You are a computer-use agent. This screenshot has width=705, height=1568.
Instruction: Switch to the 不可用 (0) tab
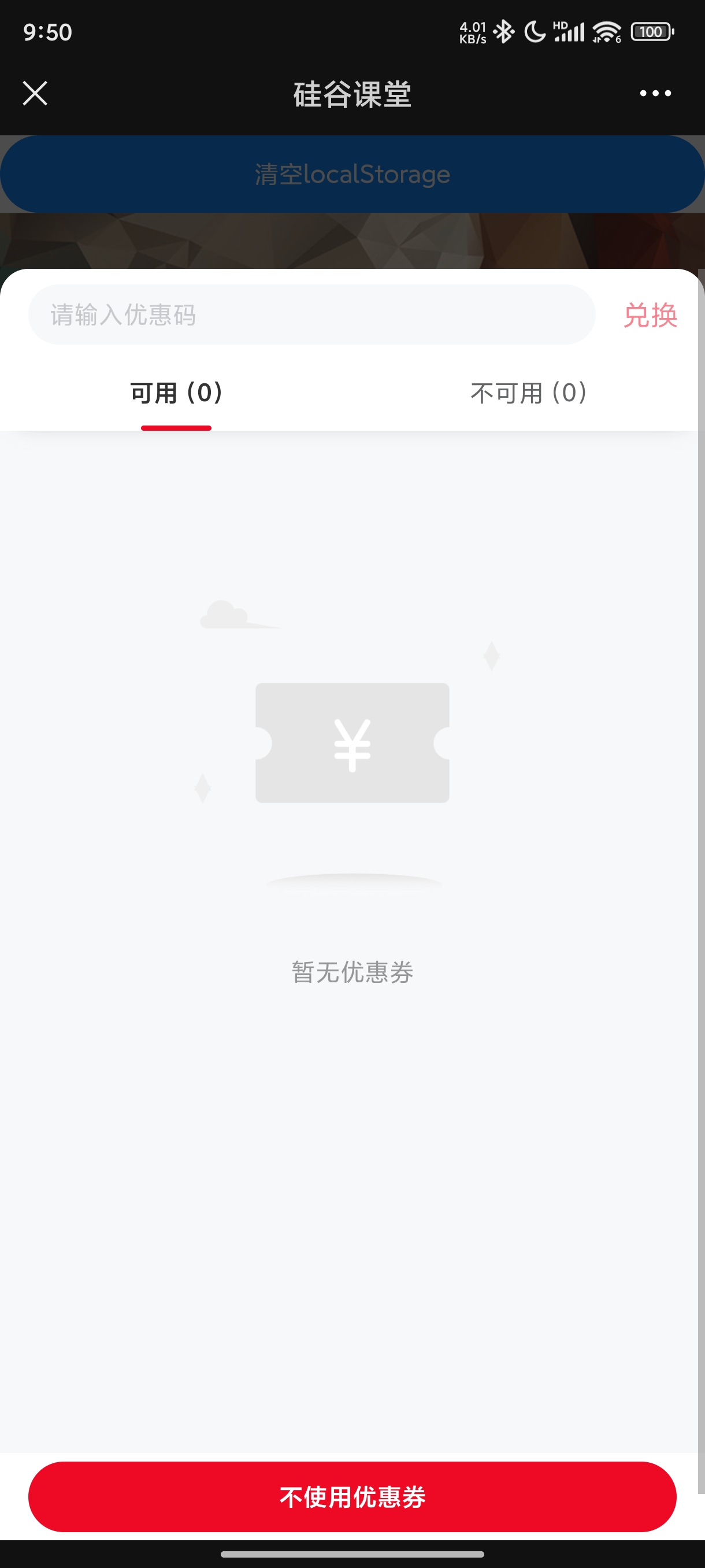(x=529, y=393)
